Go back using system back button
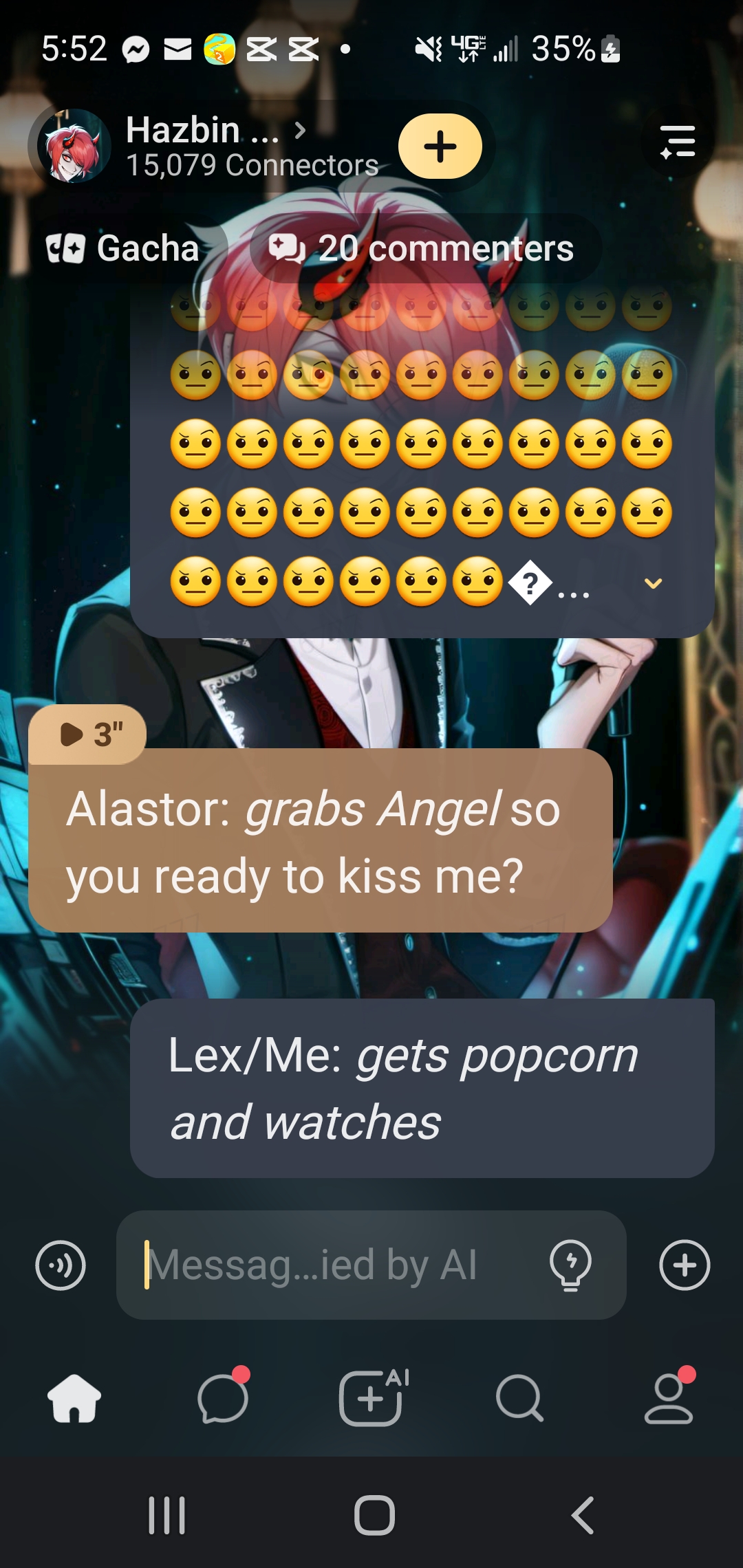The image size is (743, 1568). [x=582, y=1515]
